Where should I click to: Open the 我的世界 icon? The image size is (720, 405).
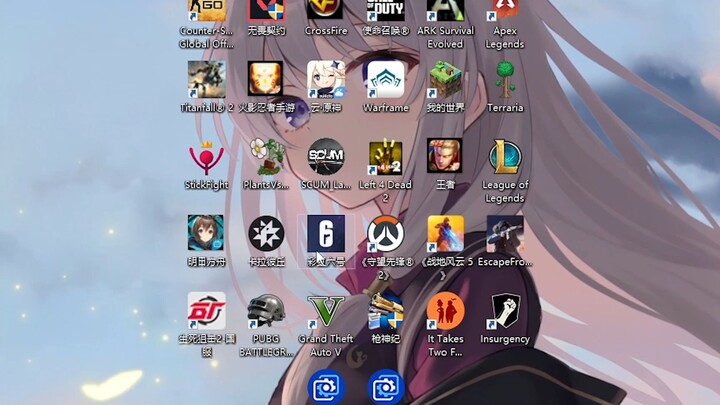[x=446, y=80]
